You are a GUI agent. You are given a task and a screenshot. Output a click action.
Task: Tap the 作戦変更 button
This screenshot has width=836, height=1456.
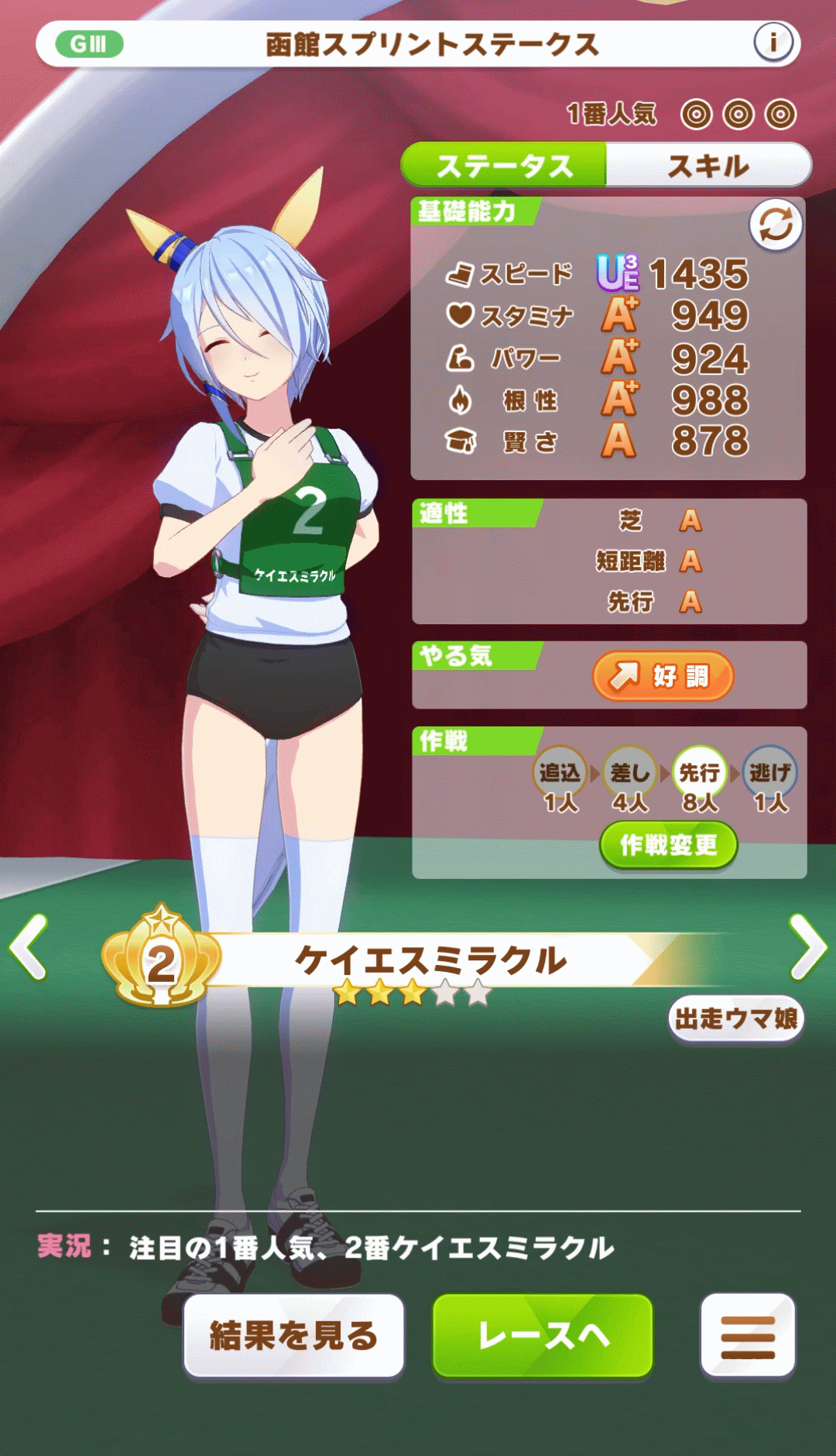(668, 845)
